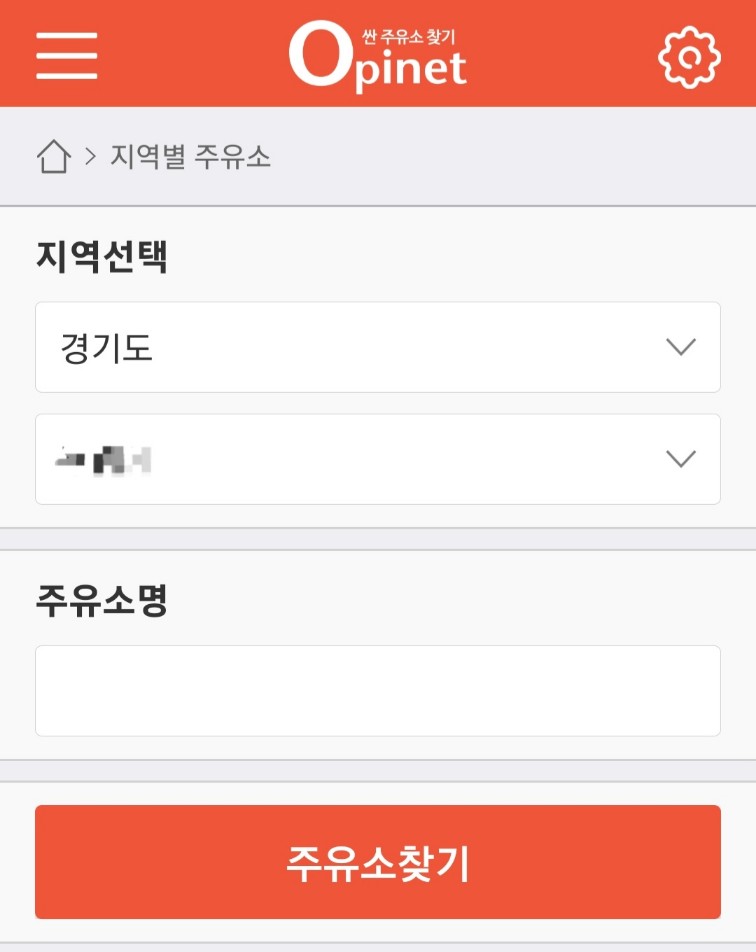Expand the district selection dropdown
Screen dimensions: 756x952
click(378, 459)
